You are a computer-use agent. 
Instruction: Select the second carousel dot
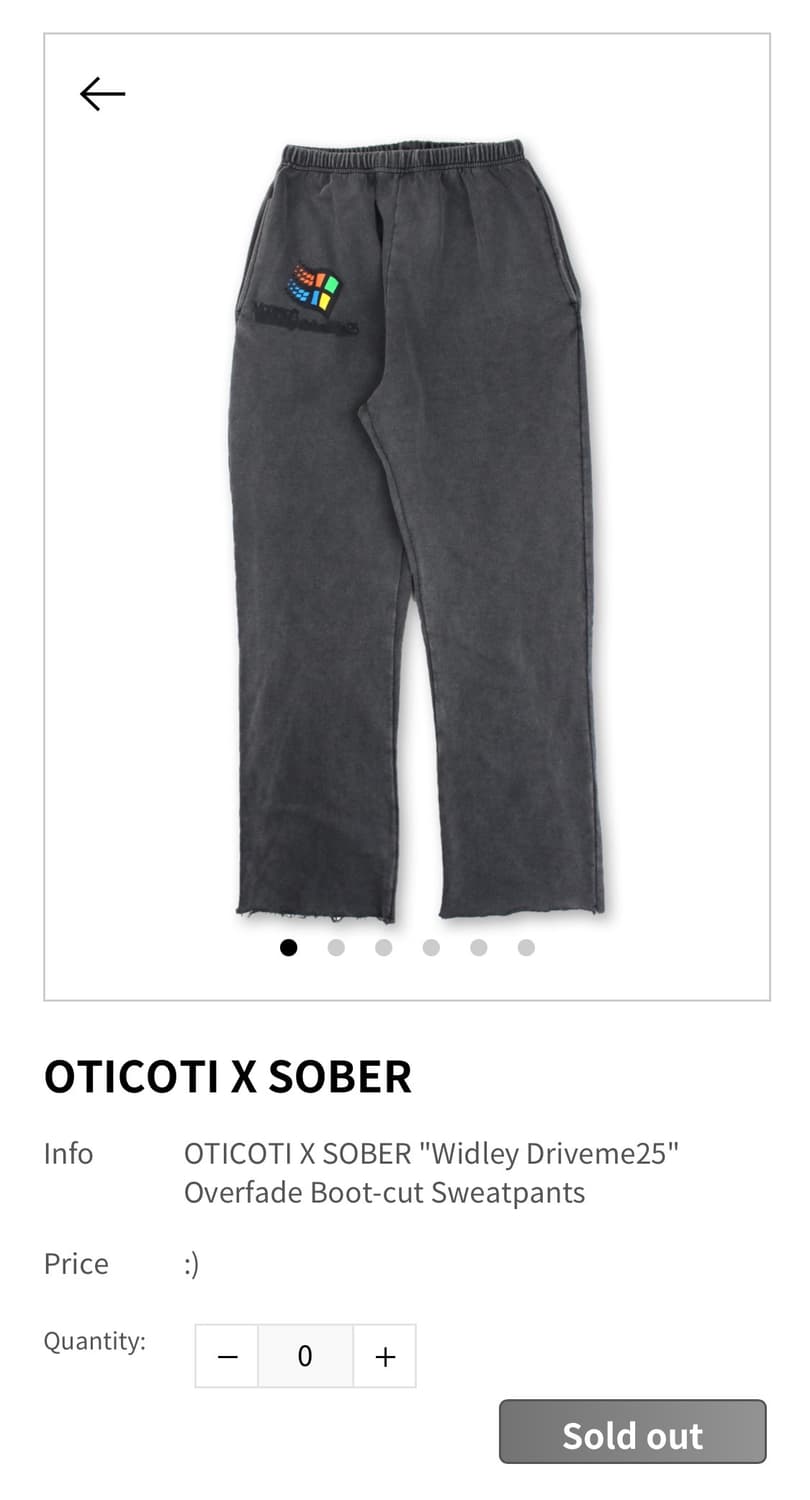[337, 947]
